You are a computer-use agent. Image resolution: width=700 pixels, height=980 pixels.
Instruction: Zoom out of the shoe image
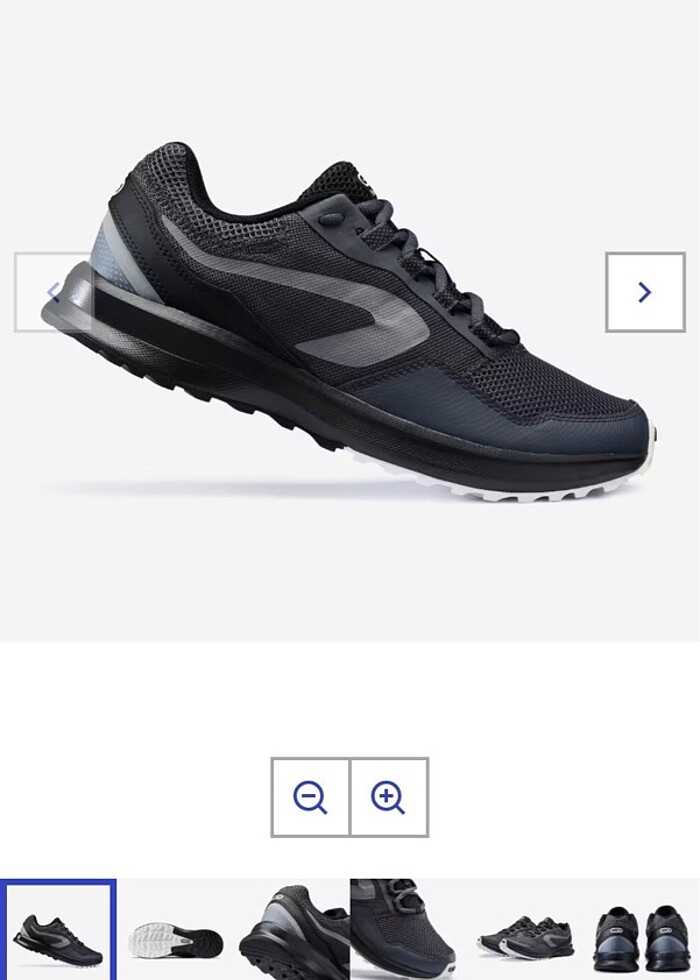(310, 797)
